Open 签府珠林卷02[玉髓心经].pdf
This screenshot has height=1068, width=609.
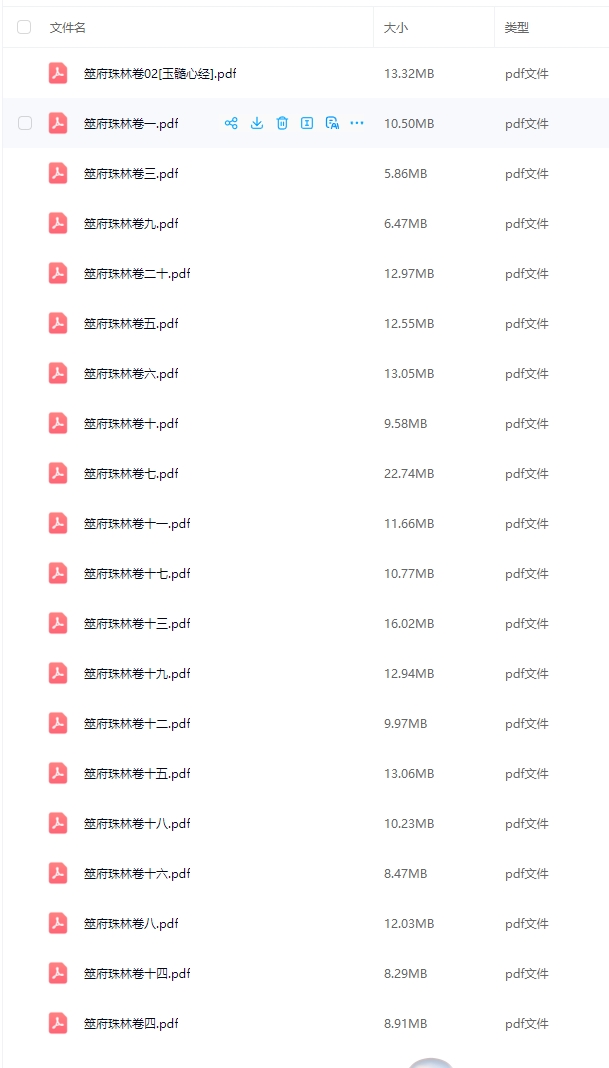click(x=159, y=74)
